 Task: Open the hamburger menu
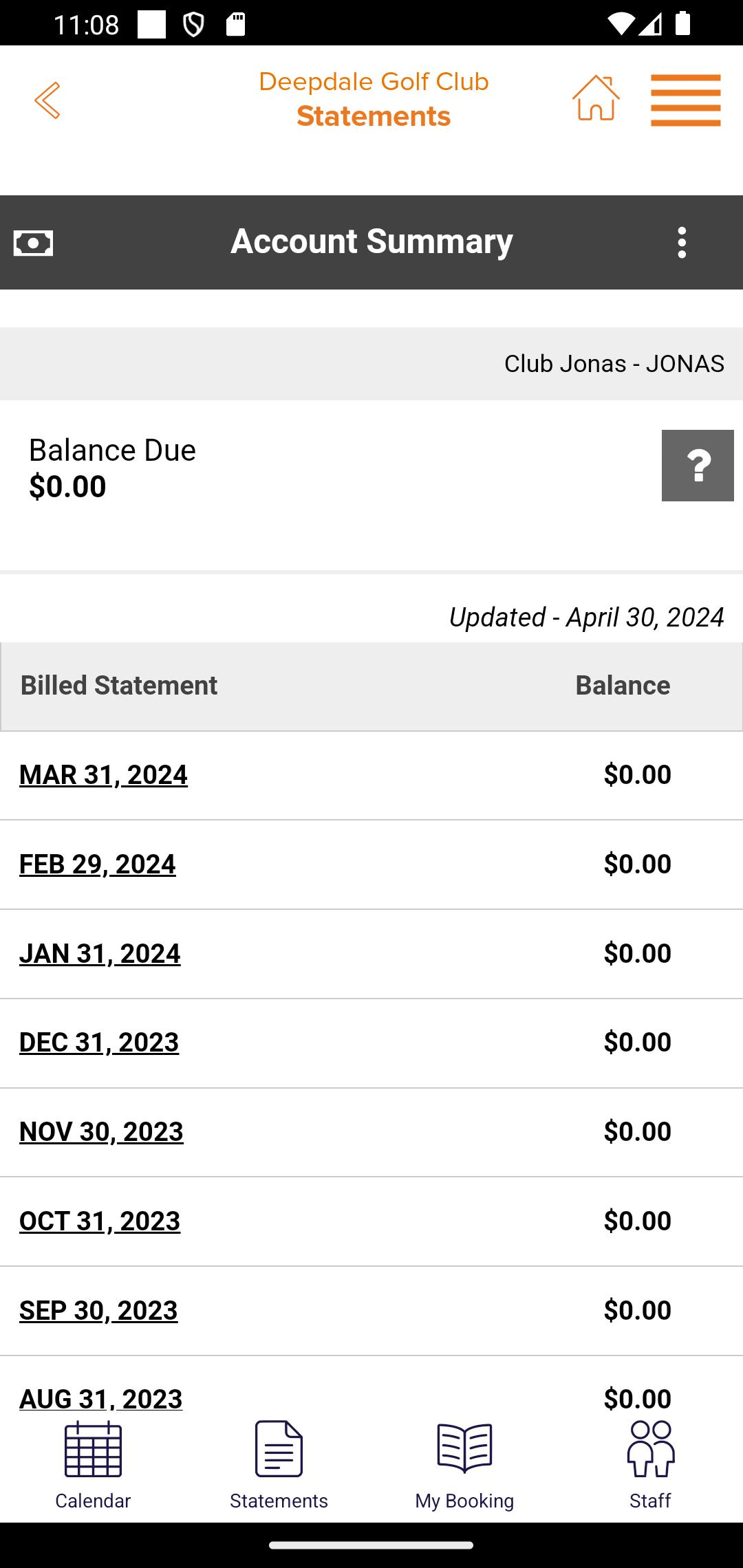(x=686, y=100)
